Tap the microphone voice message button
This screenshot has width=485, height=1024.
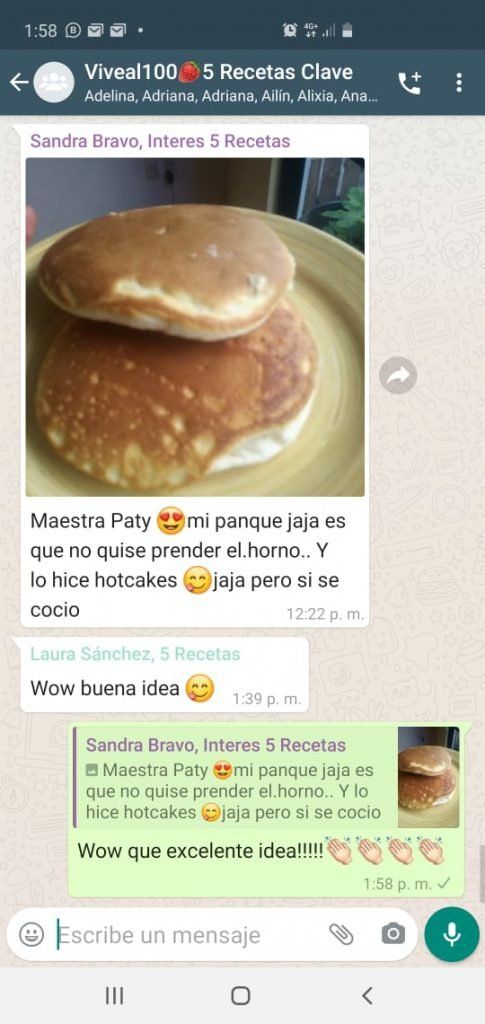(x=452, y=935)
